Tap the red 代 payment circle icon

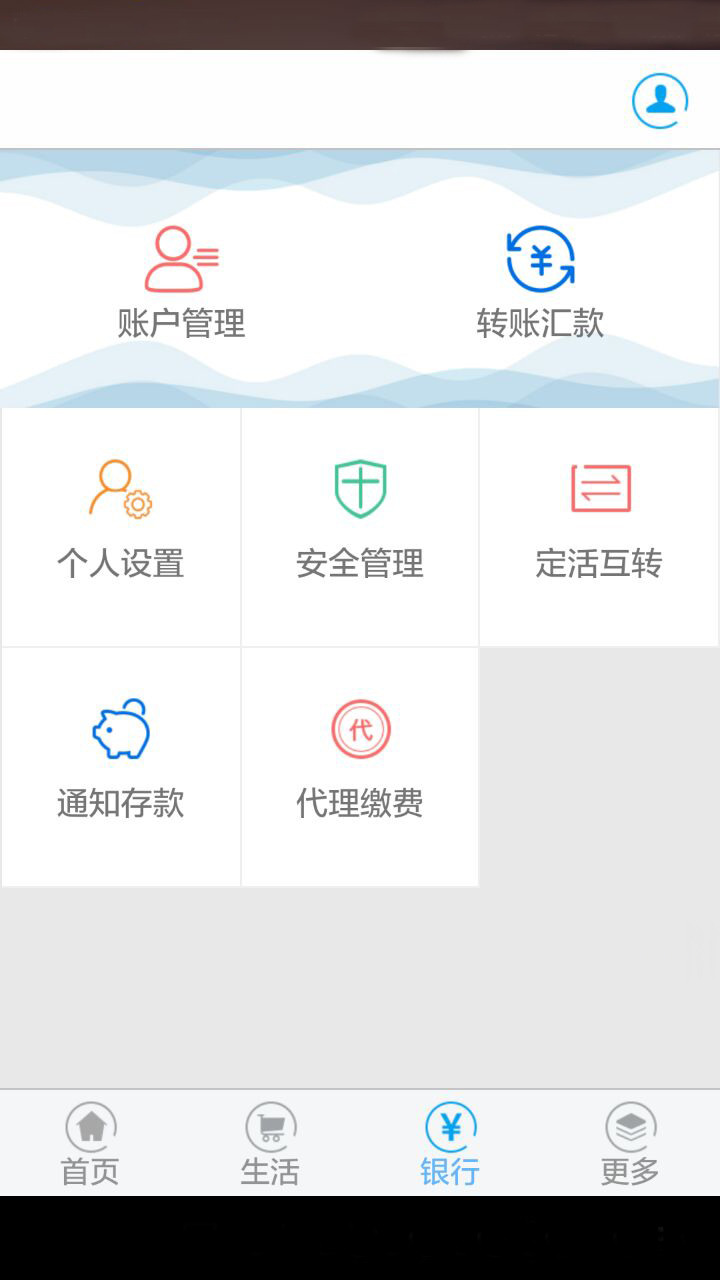click(360, 728)
